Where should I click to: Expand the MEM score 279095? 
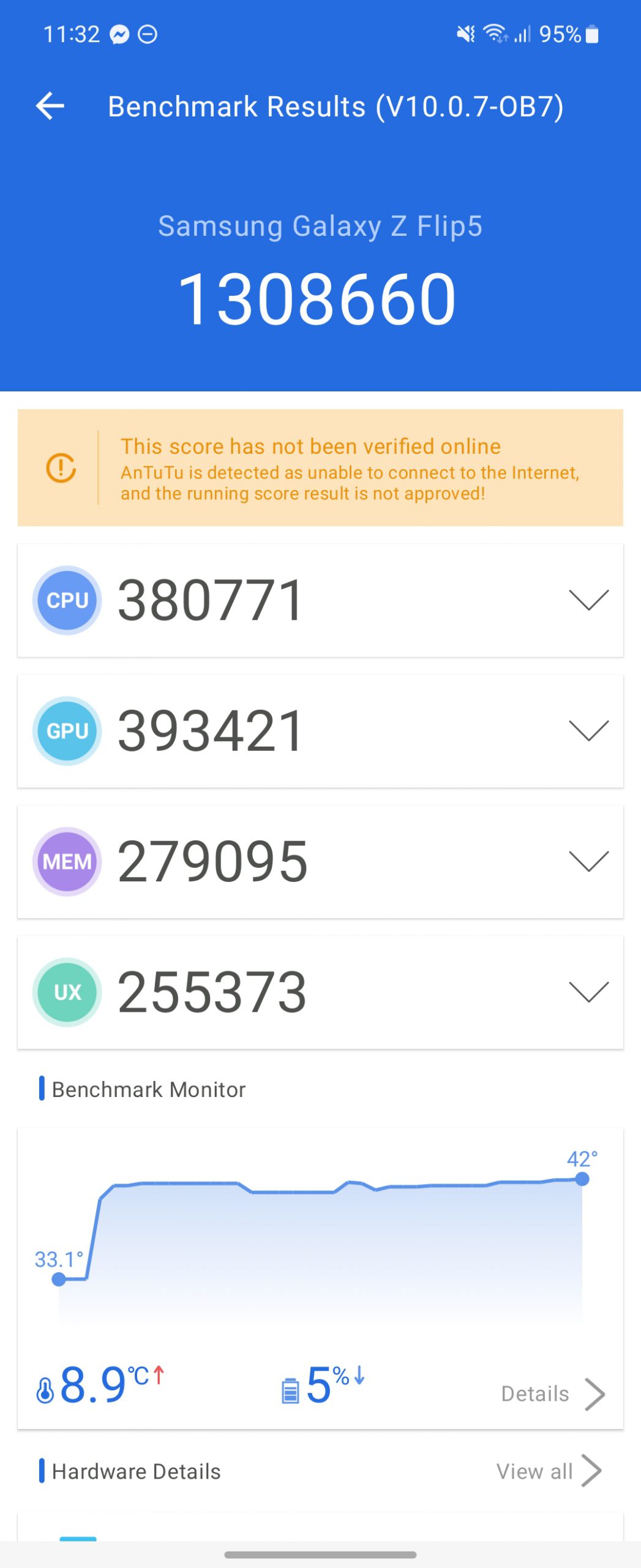(x=588, y=861)
